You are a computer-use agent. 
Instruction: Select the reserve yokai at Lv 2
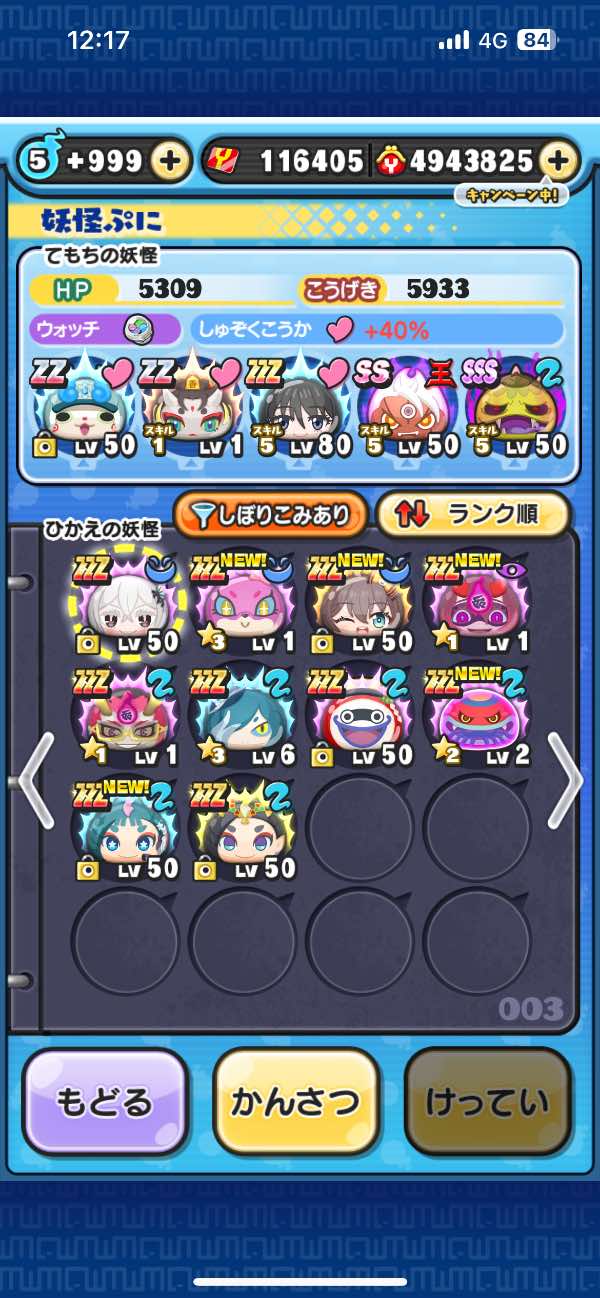tap(476, 717)
